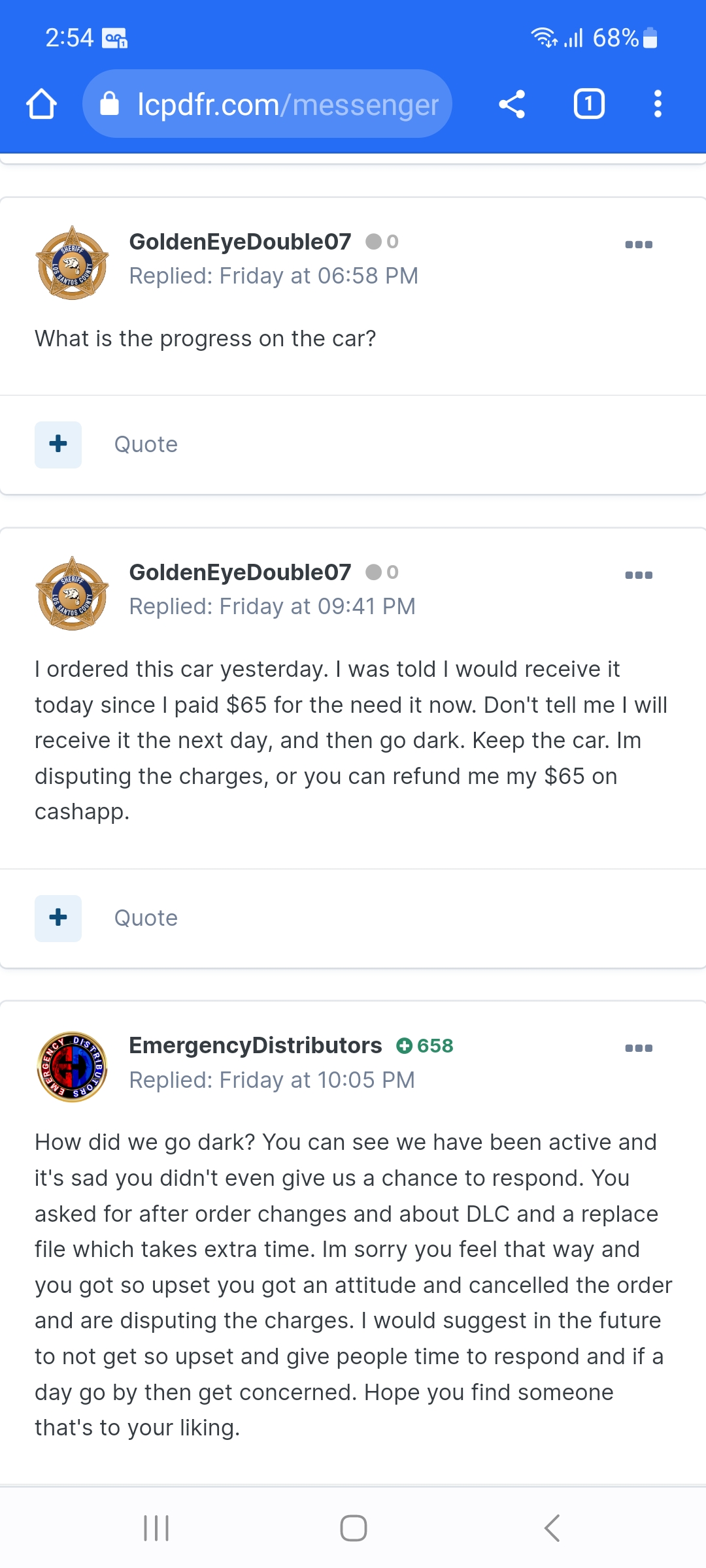Viewport: 706px width, 1568px height.
Task: Quote the "What is the progress" message
Action: (146, 444)
